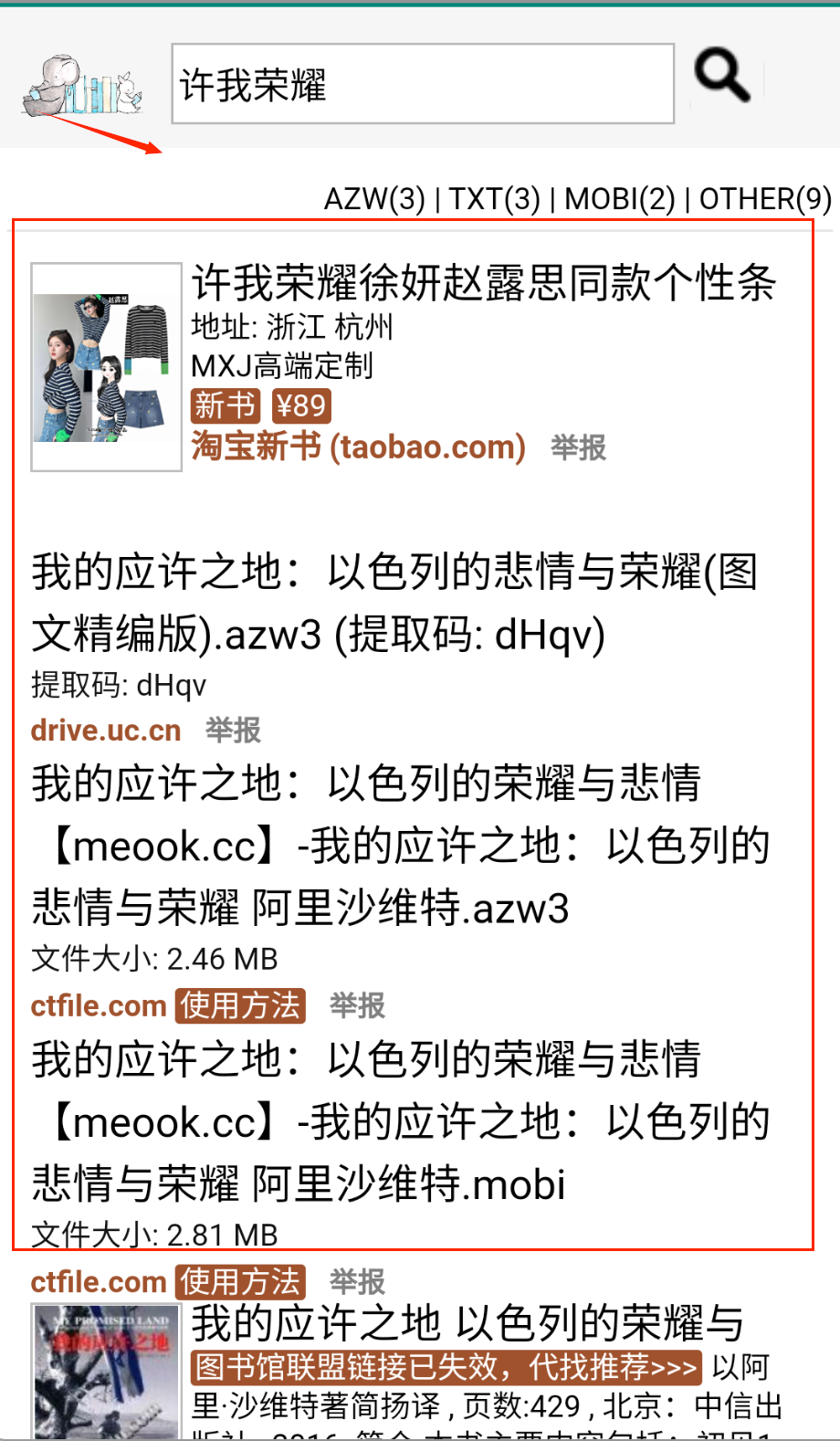
Task: Open the elephant logo home link
Action: point(82,88)
